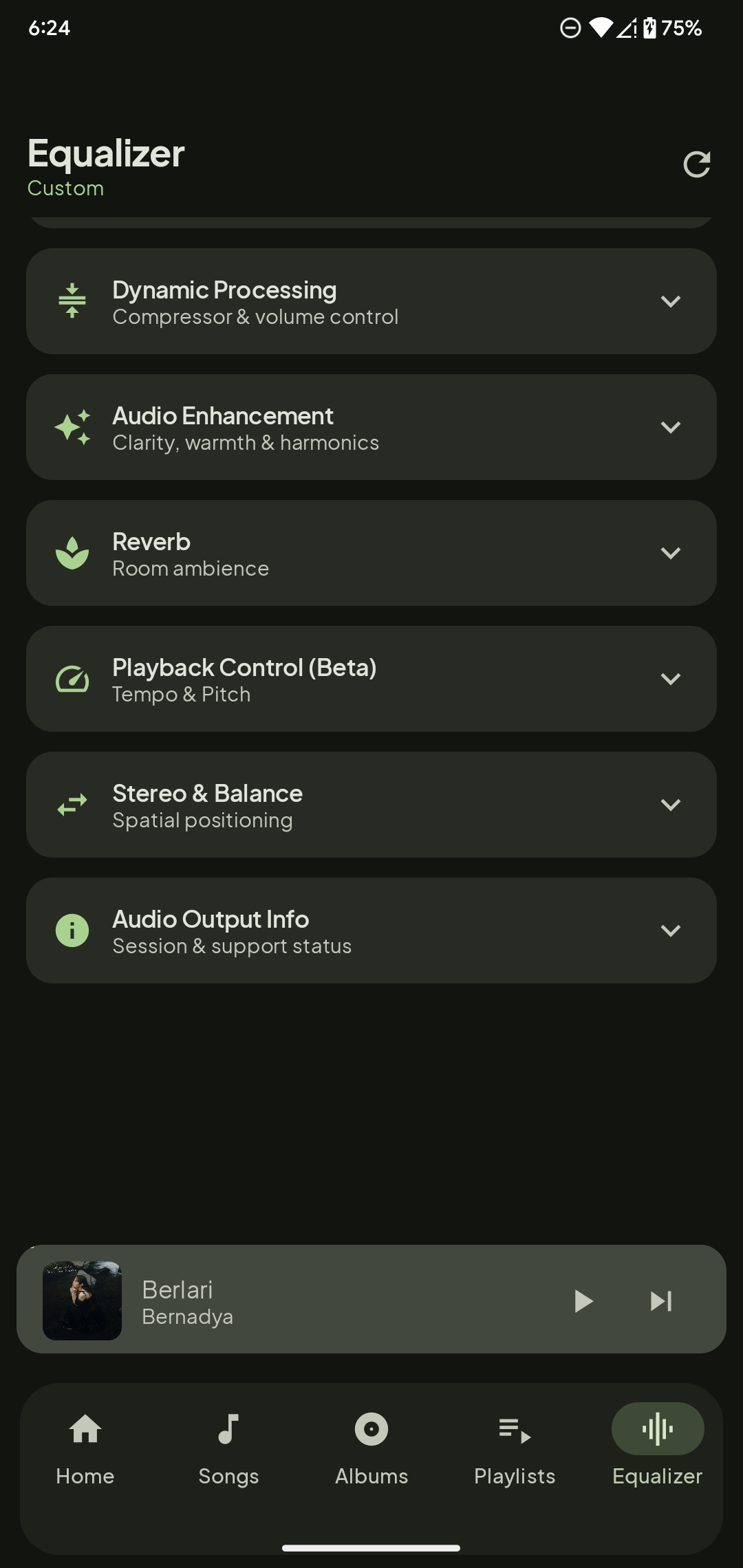The image size is (743, 1568).
Task: Go to the Home tab
Action: pos(85,1444)
